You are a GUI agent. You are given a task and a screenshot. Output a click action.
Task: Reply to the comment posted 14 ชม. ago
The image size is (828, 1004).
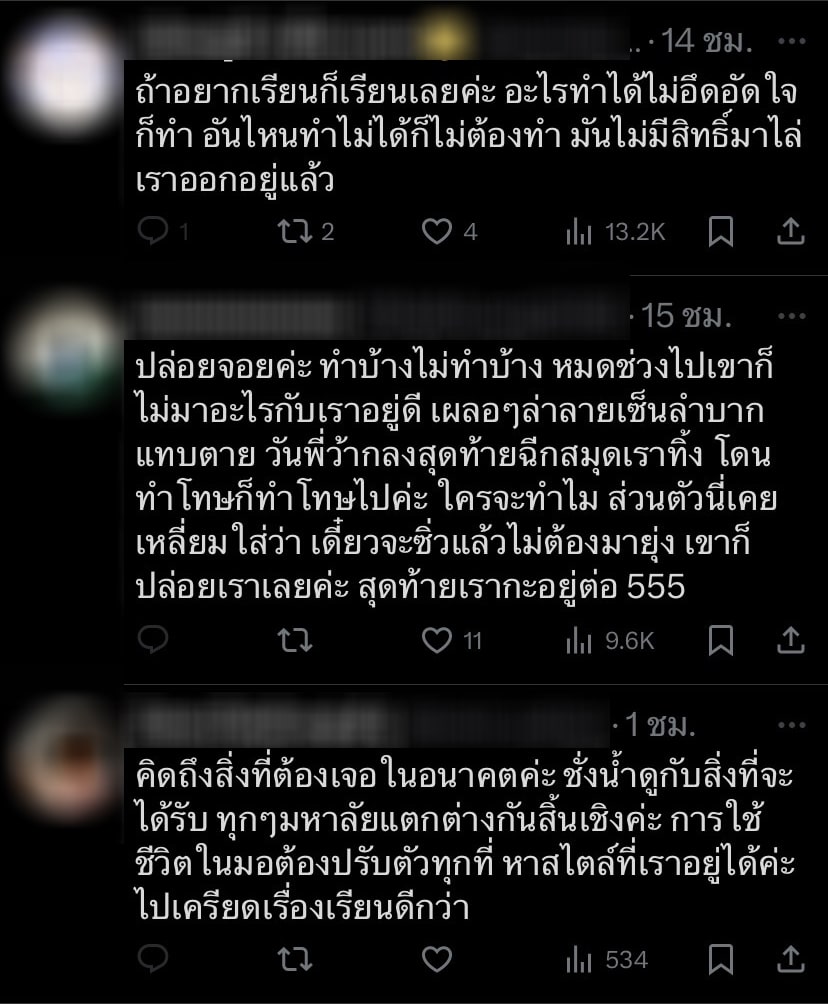coord(153,232)
